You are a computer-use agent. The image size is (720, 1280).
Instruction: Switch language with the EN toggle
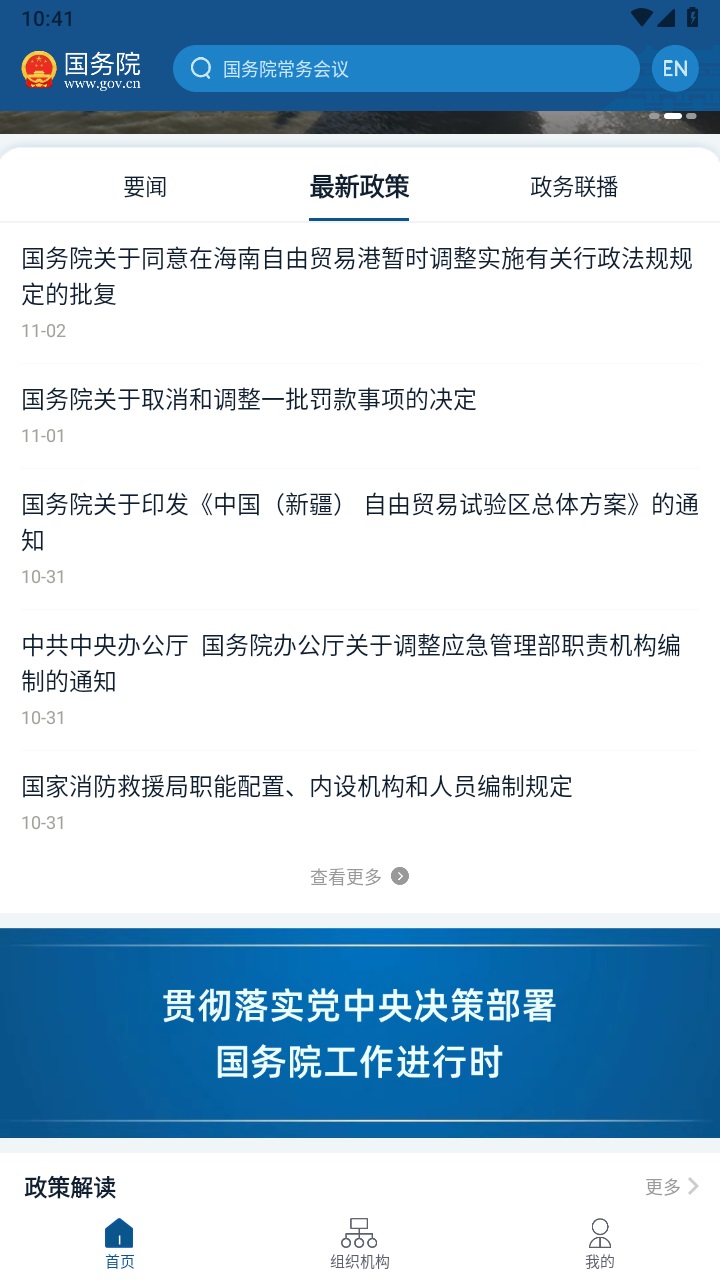pyautogui.click(x=674, y=68)
